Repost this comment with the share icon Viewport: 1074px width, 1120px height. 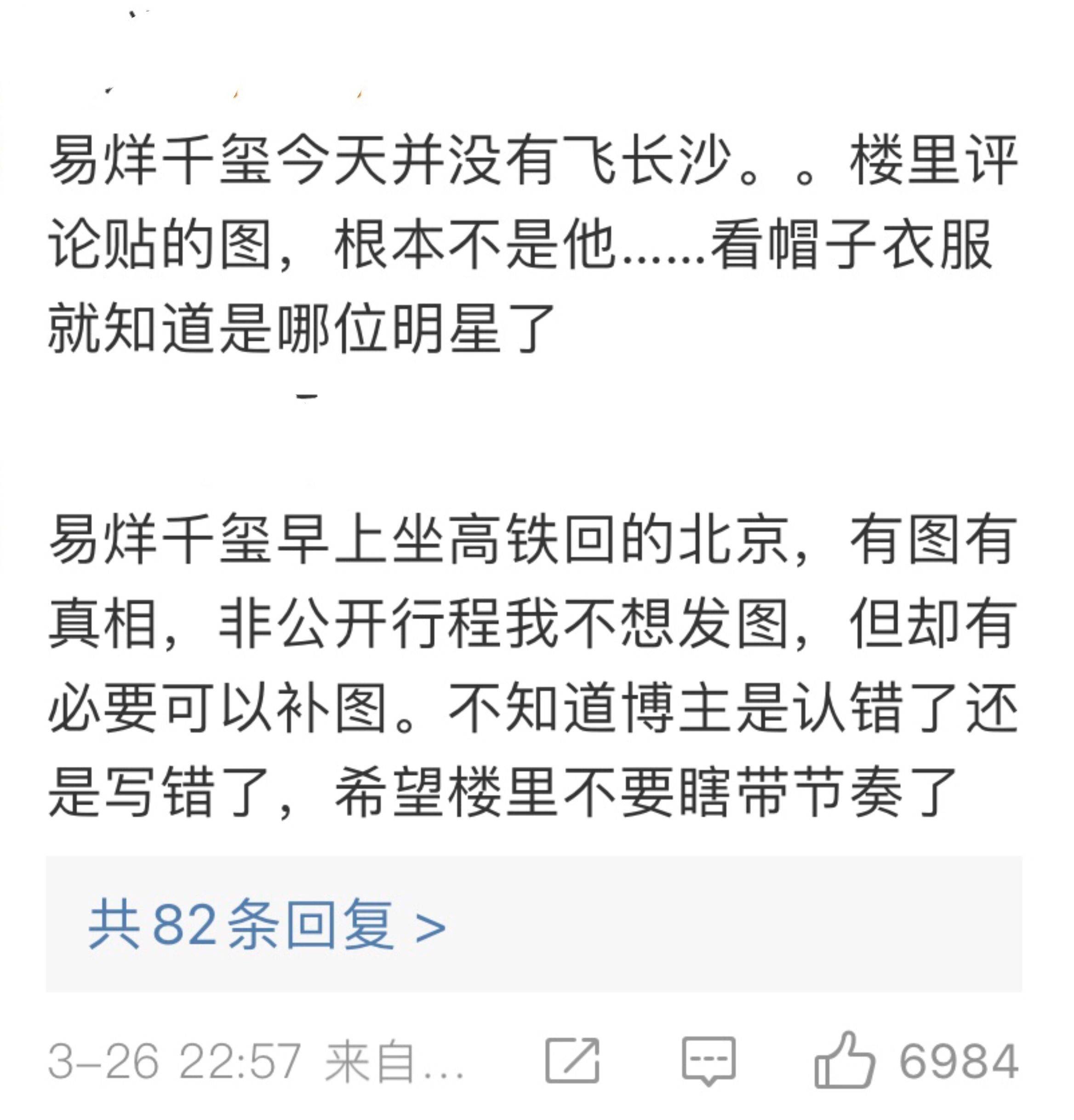tap(572, 1061)
